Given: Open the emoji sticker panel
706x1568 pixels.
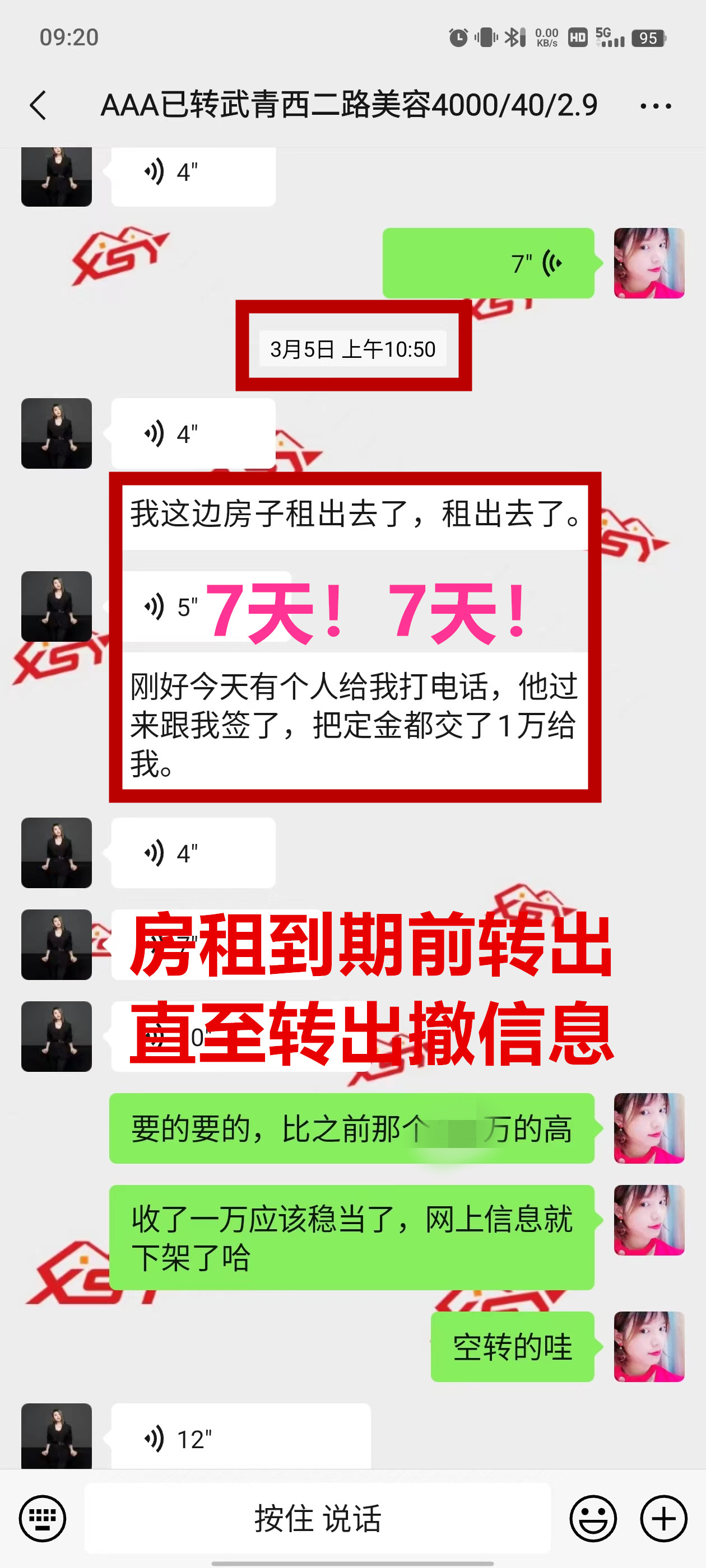Looking at the screenshot, I should coord(593,1518).
